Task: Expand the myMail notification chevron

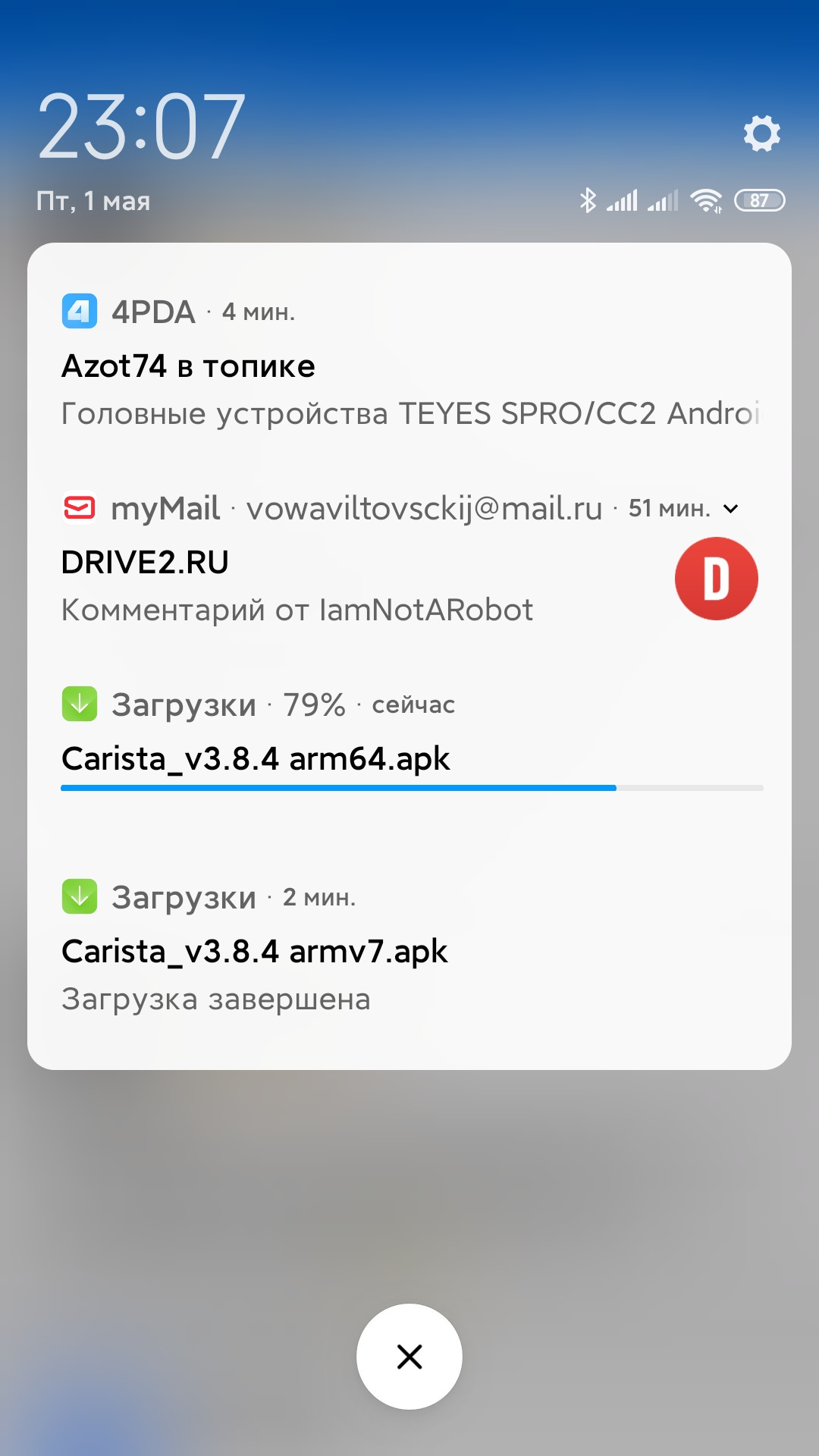Action: pyautogui.click(x=731, y=509)
